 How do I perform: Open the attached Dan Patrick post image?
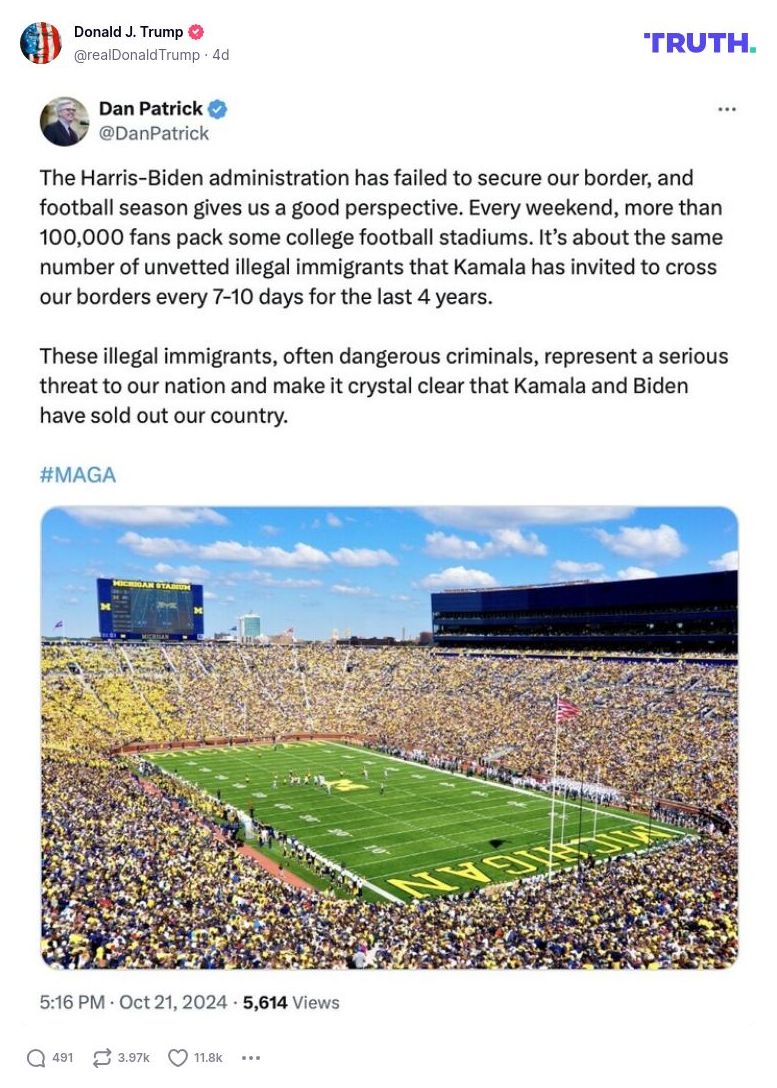point(389,737)
